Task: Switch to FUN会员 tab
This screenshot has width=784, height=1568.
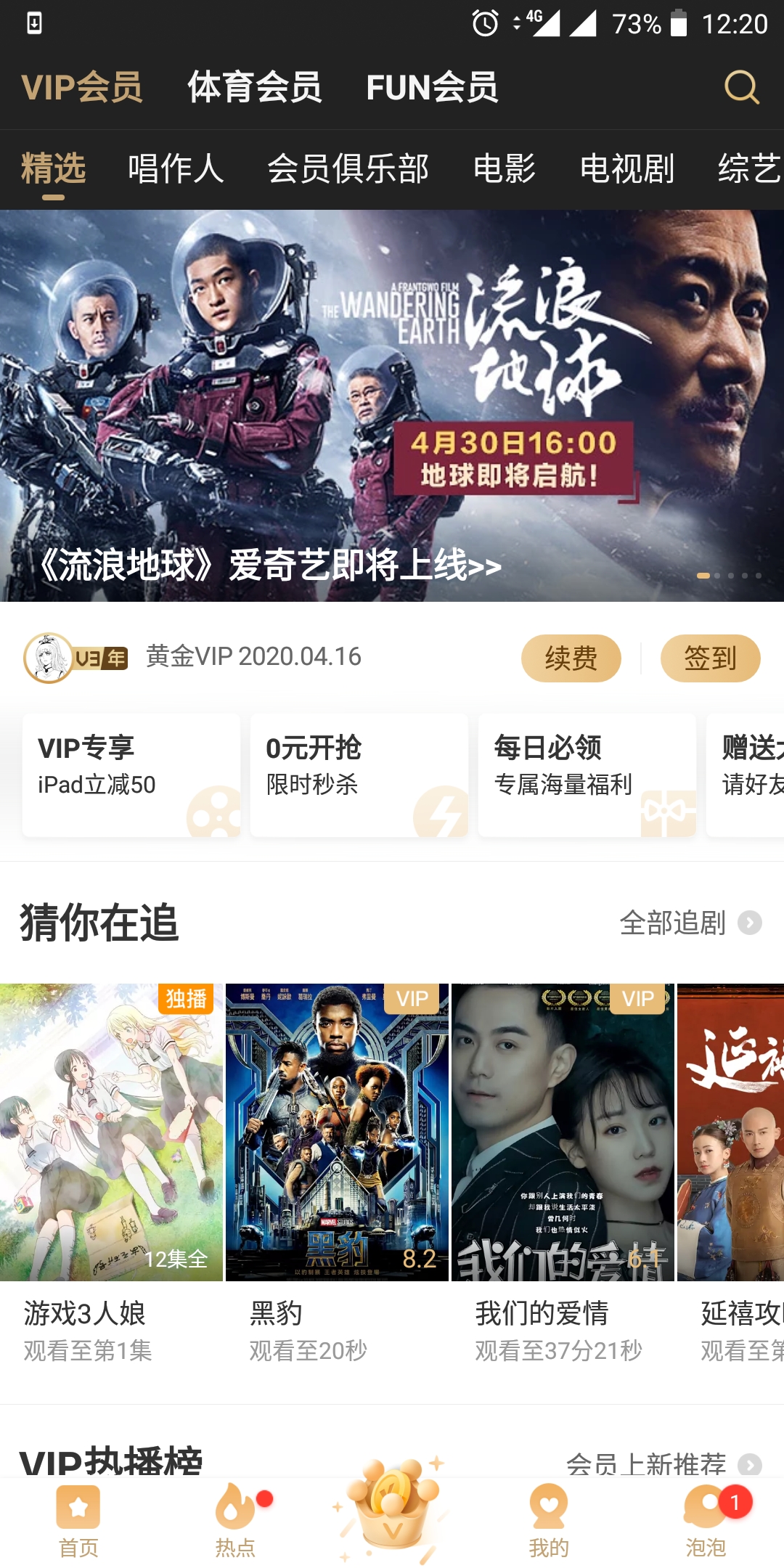Action: pos(432,88)
